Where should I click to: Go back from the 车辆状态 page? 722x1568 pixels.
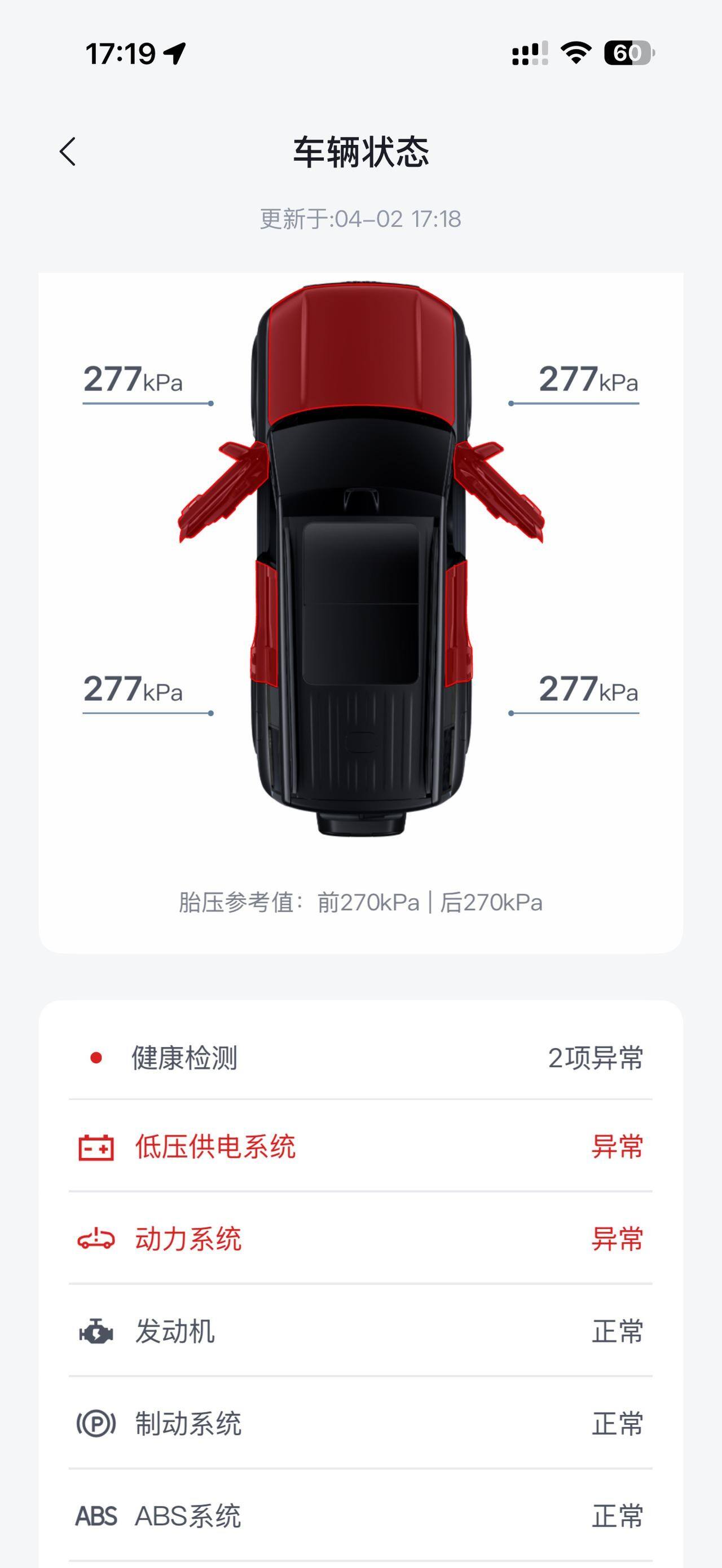pos(68,152)
